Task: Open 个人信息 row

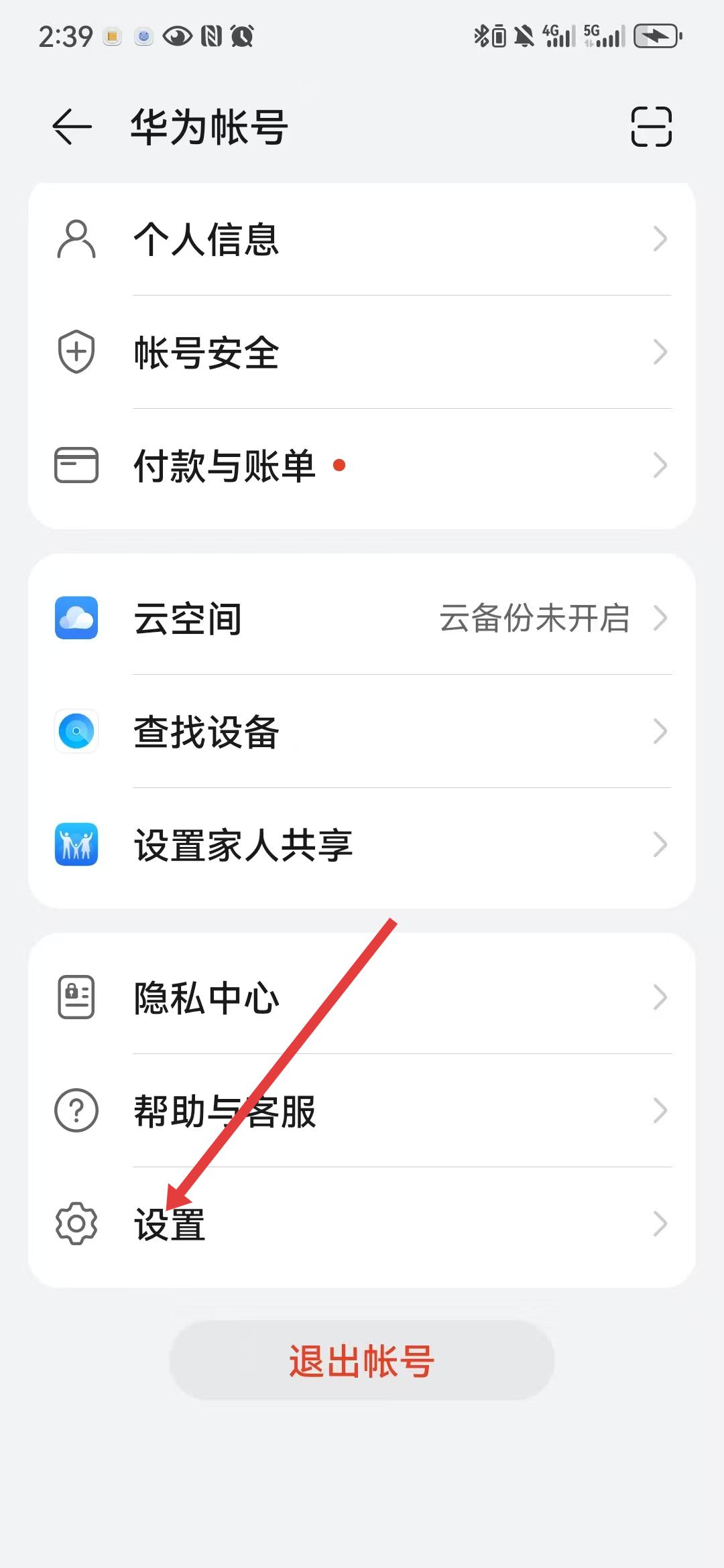Action: click(x=362, y=239)
